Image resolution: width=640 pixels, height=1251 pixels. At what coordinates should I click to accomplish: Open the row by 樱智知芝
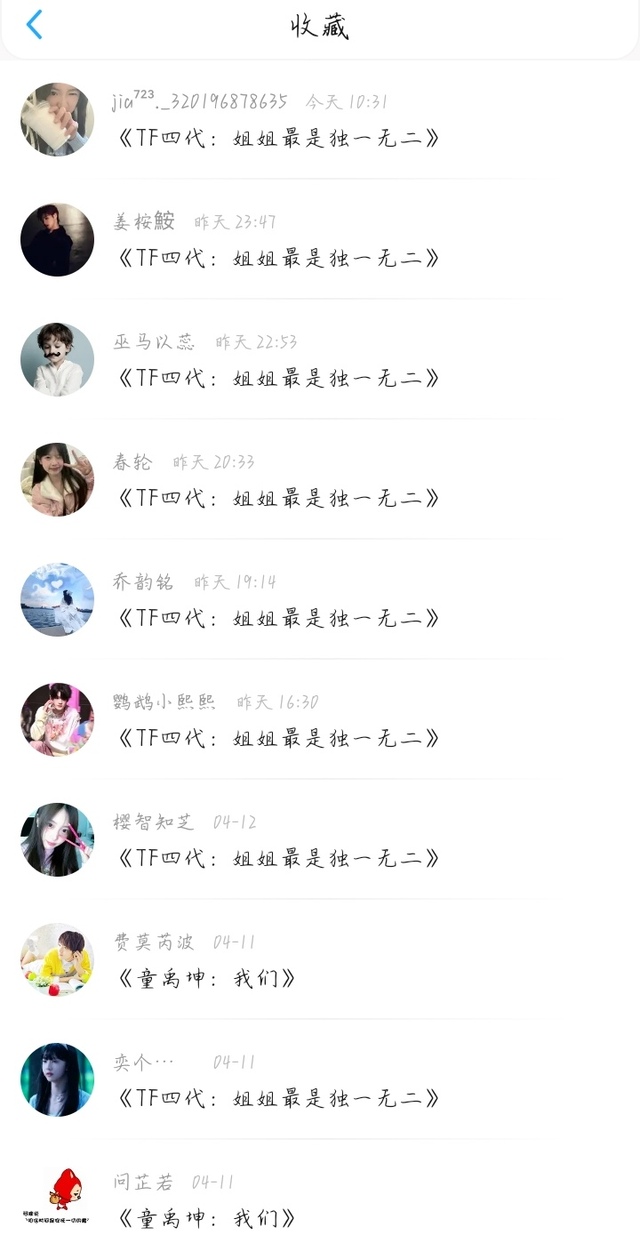(x=320, y=840)
